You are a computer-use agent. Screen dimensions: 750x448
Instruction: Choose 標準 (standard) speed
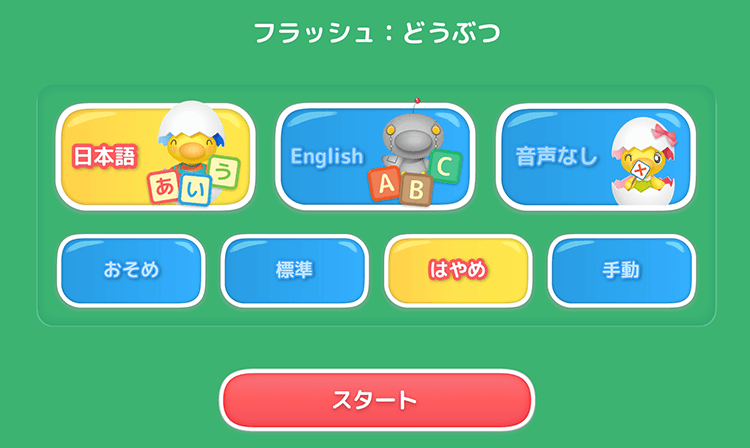click(295, 271)
